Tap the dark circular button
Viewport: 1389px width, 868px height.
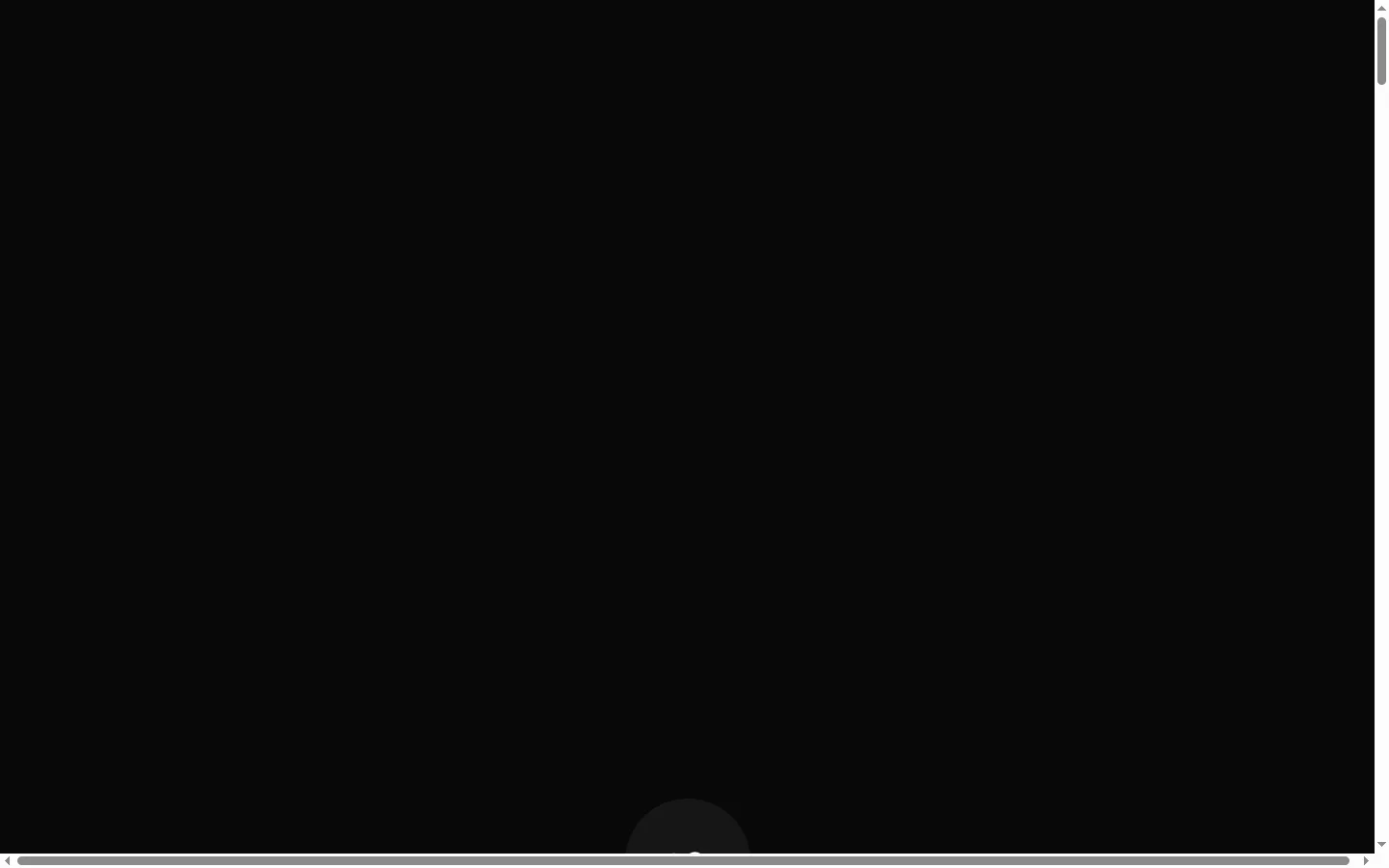tap(688, 829)
